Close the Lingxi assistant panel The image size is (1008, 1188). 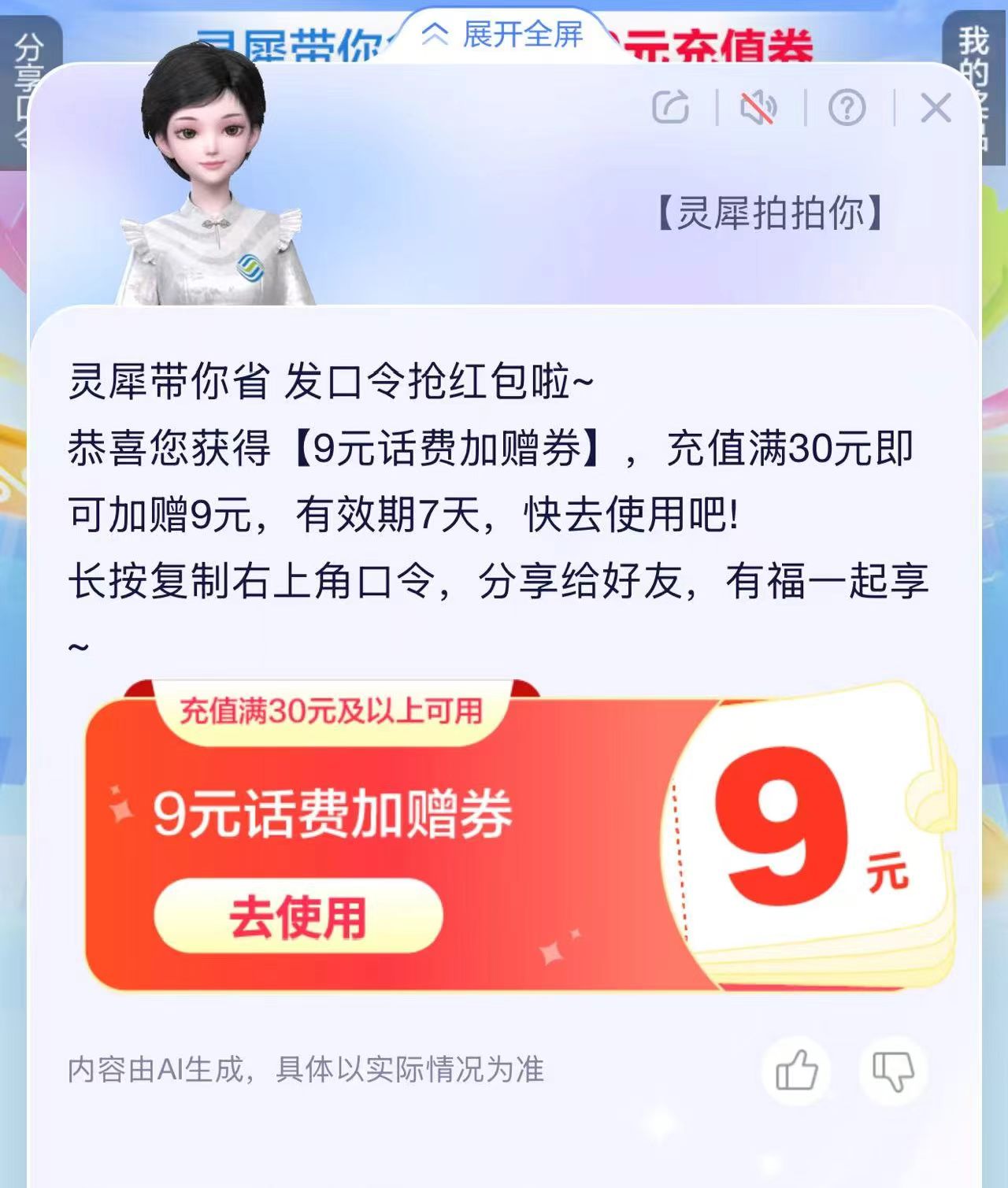(936, 108)
